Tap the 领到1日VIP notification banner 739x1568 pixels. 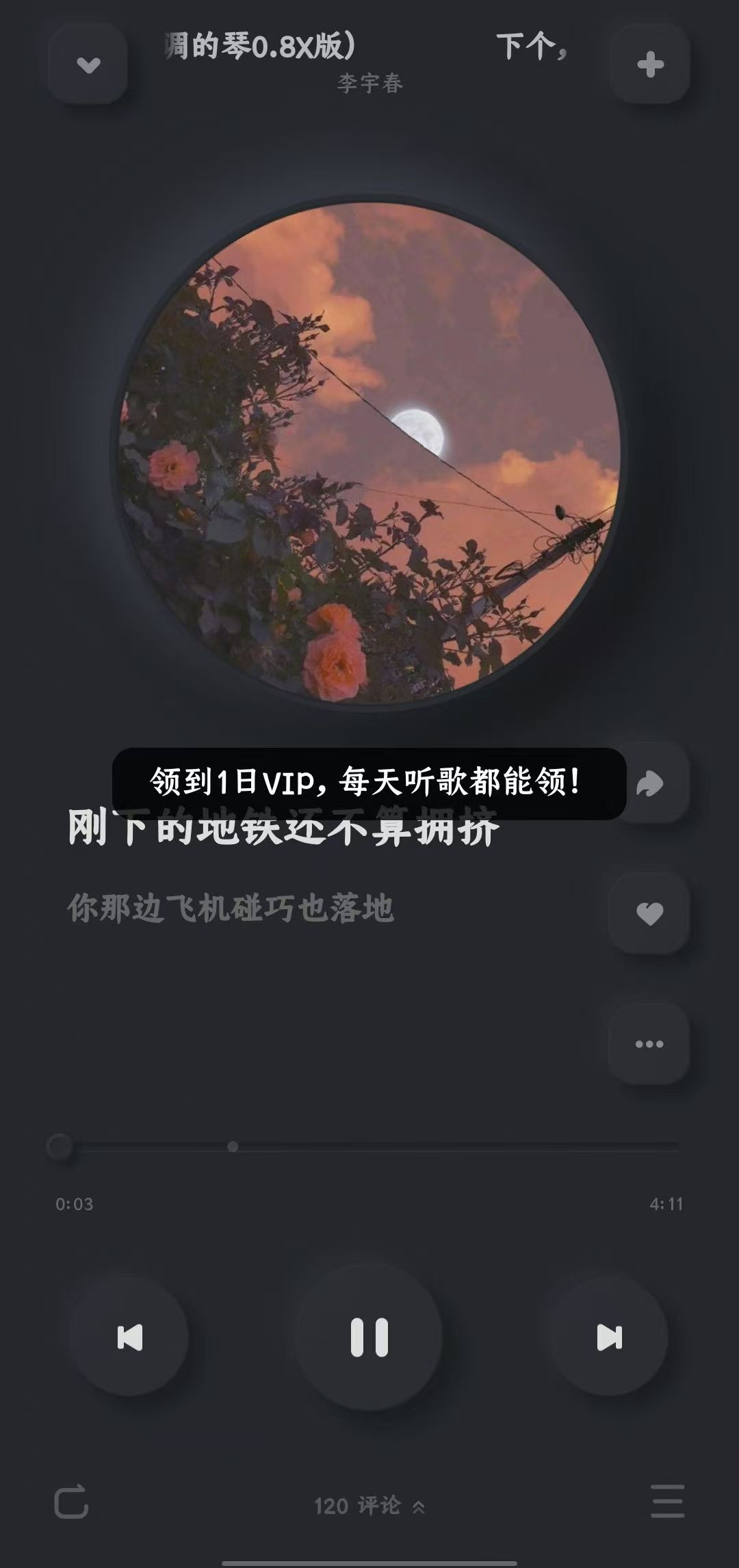(369, 782)
